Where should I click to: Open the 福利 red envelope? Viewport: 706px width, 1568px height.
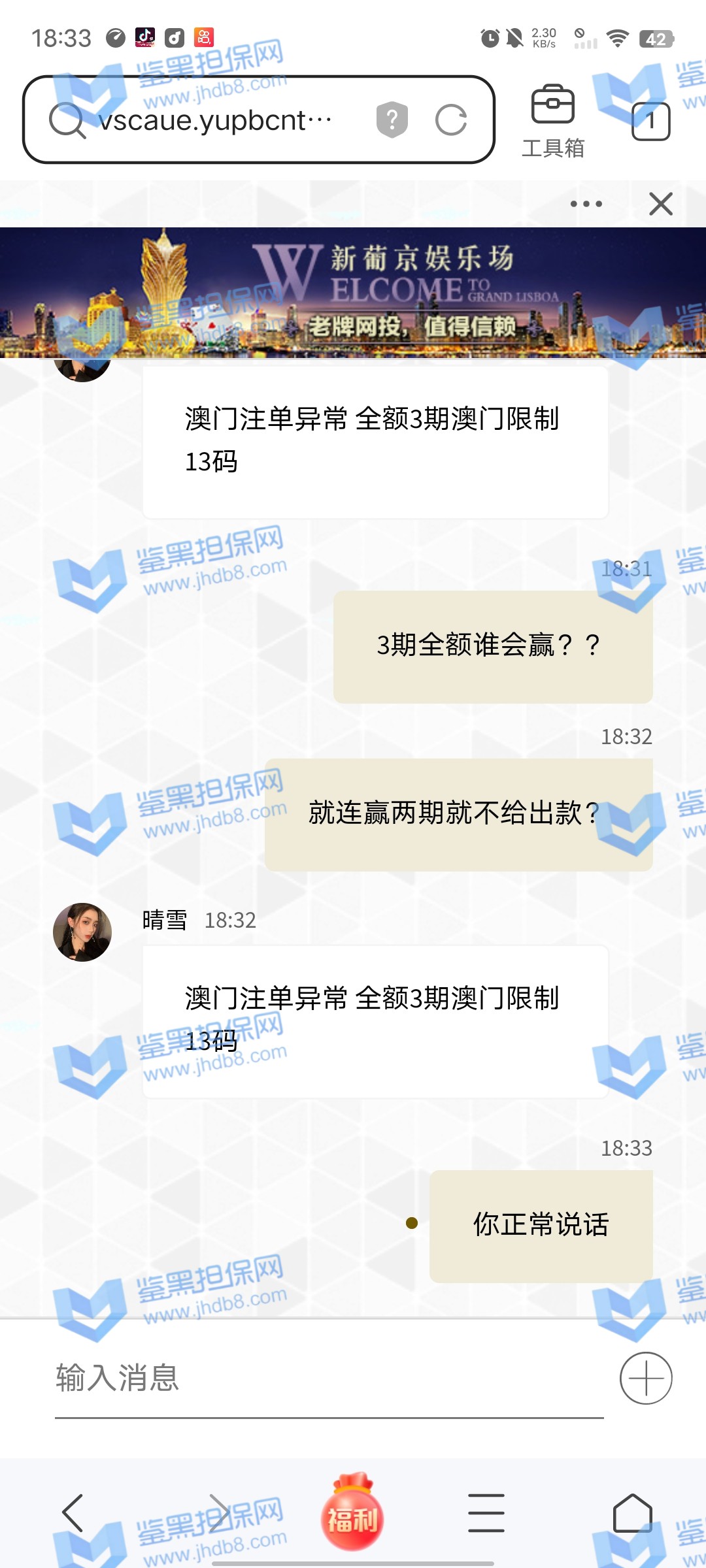[x=352, y=1513]
